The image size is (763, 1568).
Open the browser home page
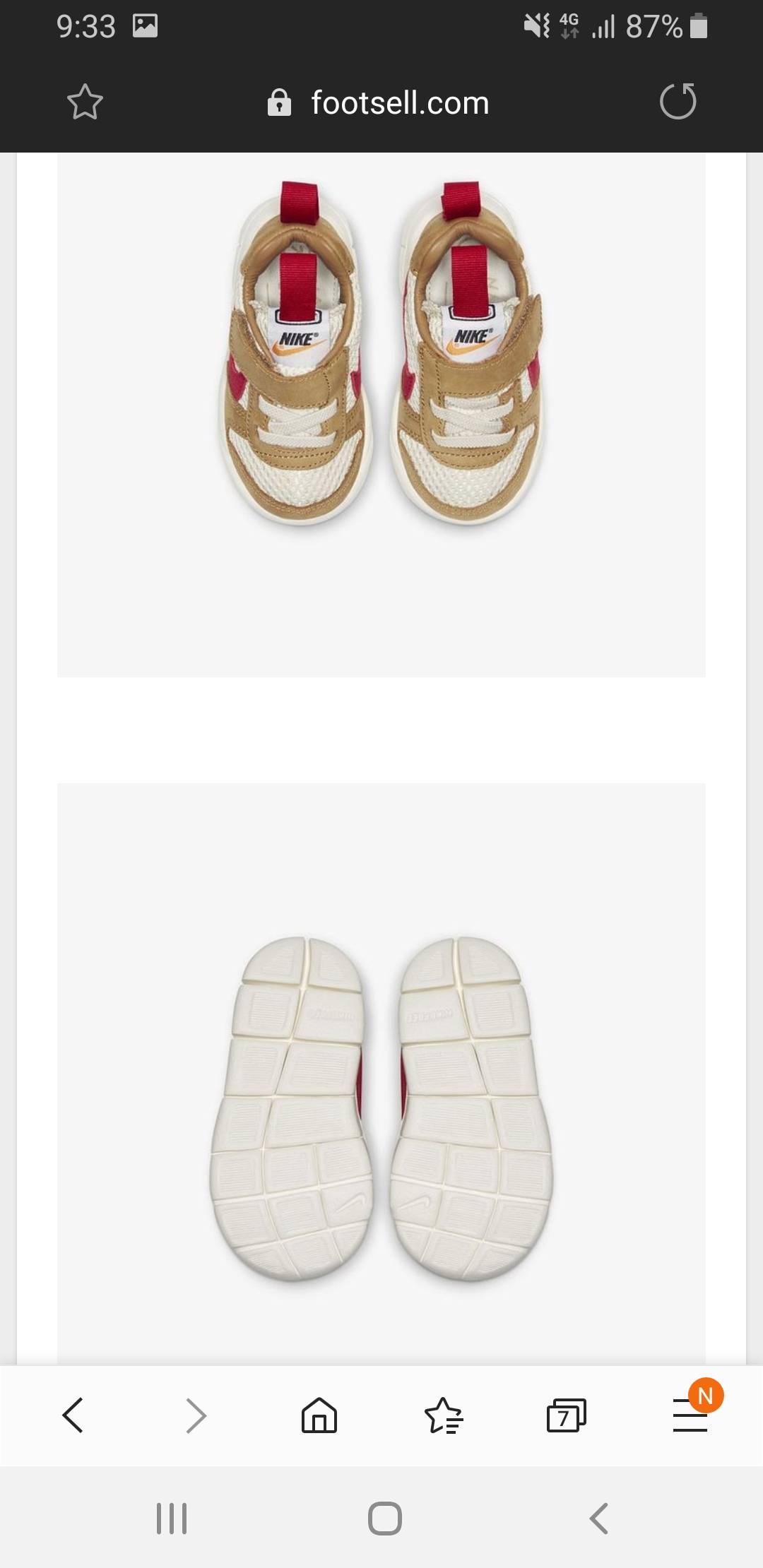[x=319, y=1415]
